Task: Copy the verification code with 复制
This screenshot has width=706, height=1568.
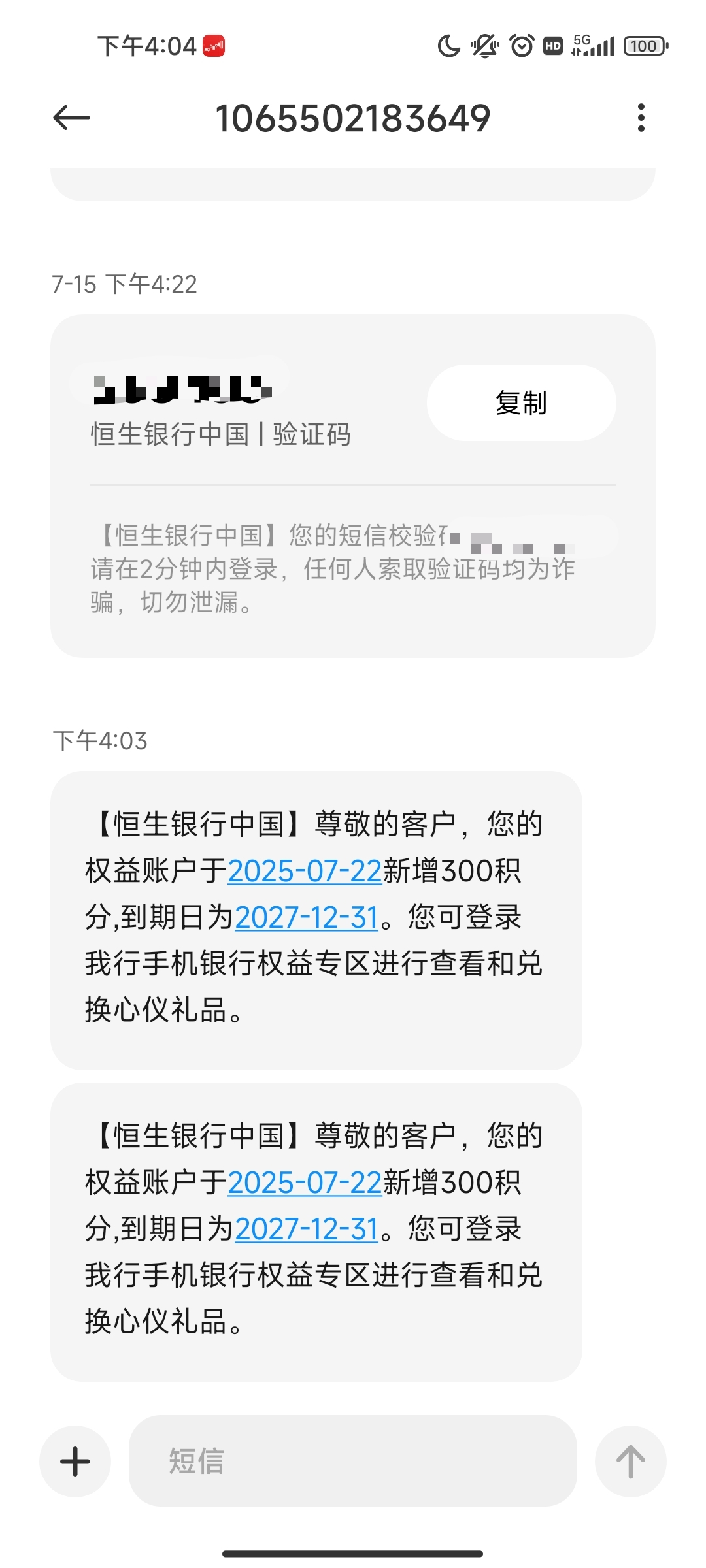Action: 521,402
